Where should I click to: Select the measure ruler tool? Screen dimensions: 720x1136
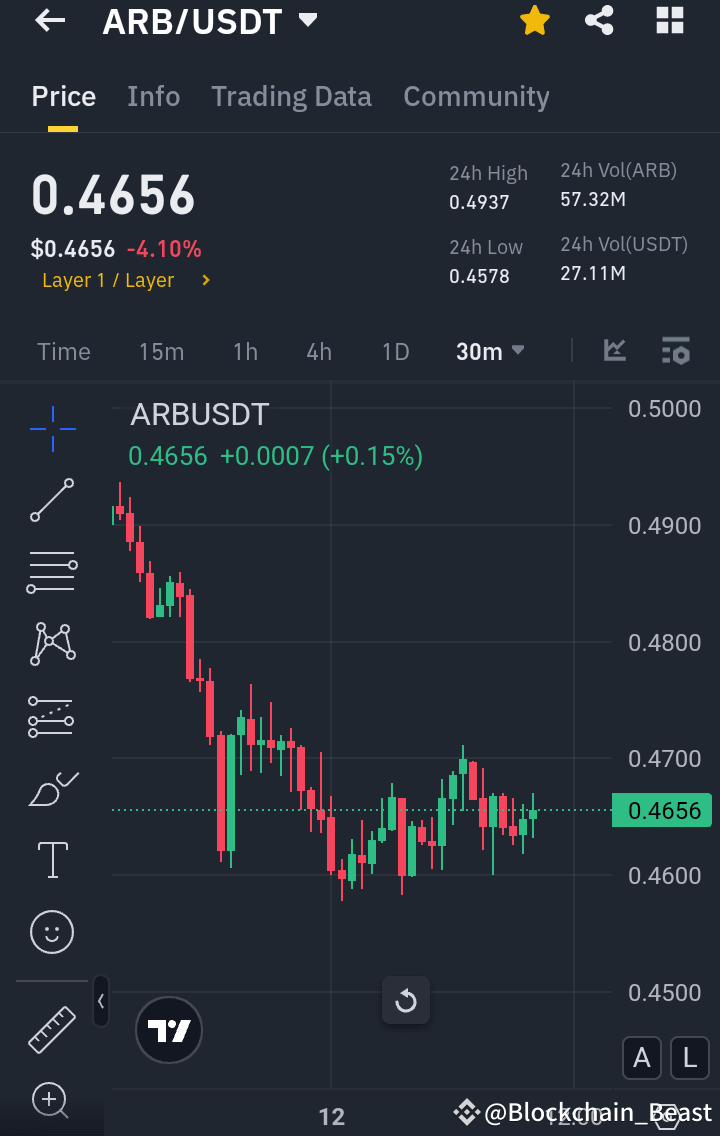click(51, 1028)
